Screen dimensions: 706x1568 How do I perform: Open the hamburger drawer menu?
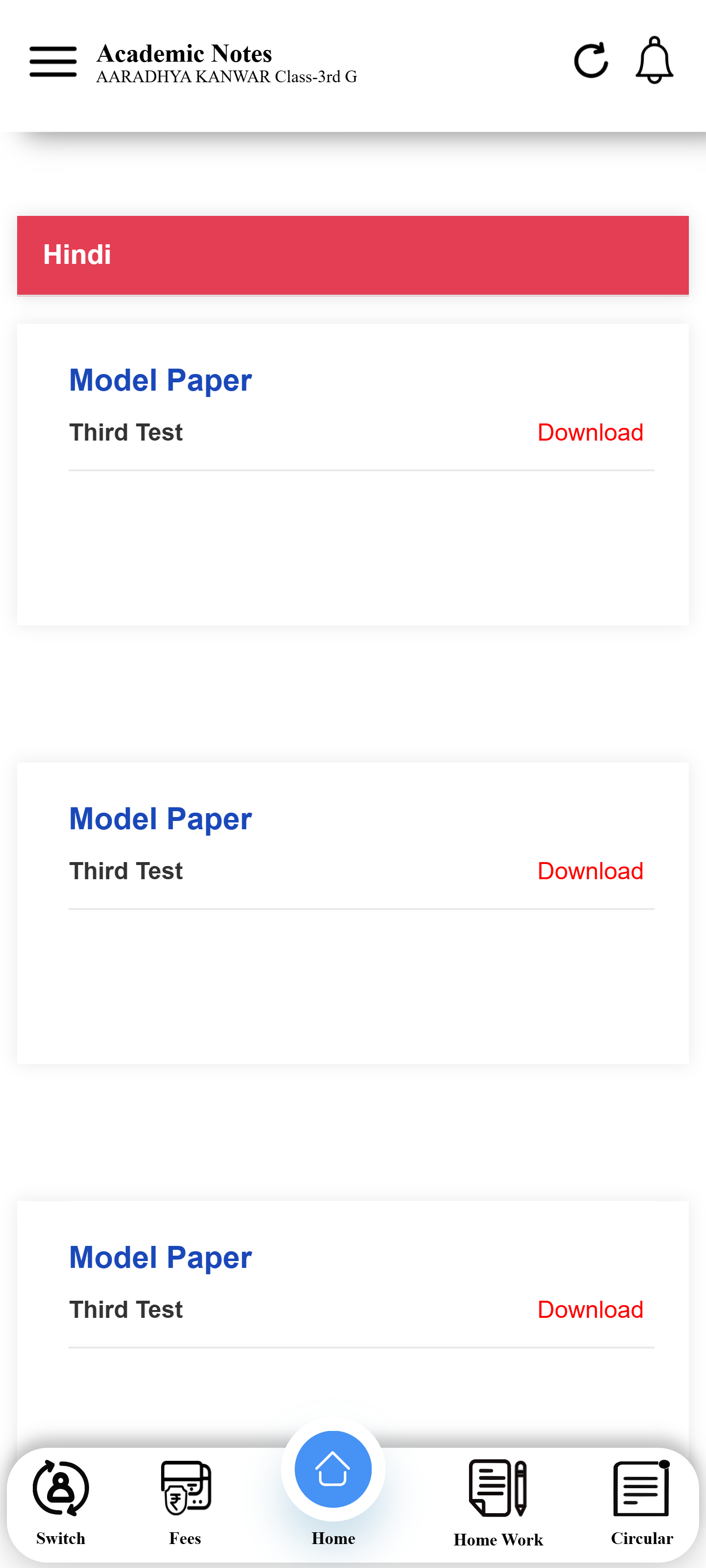(x=53, y=62)
